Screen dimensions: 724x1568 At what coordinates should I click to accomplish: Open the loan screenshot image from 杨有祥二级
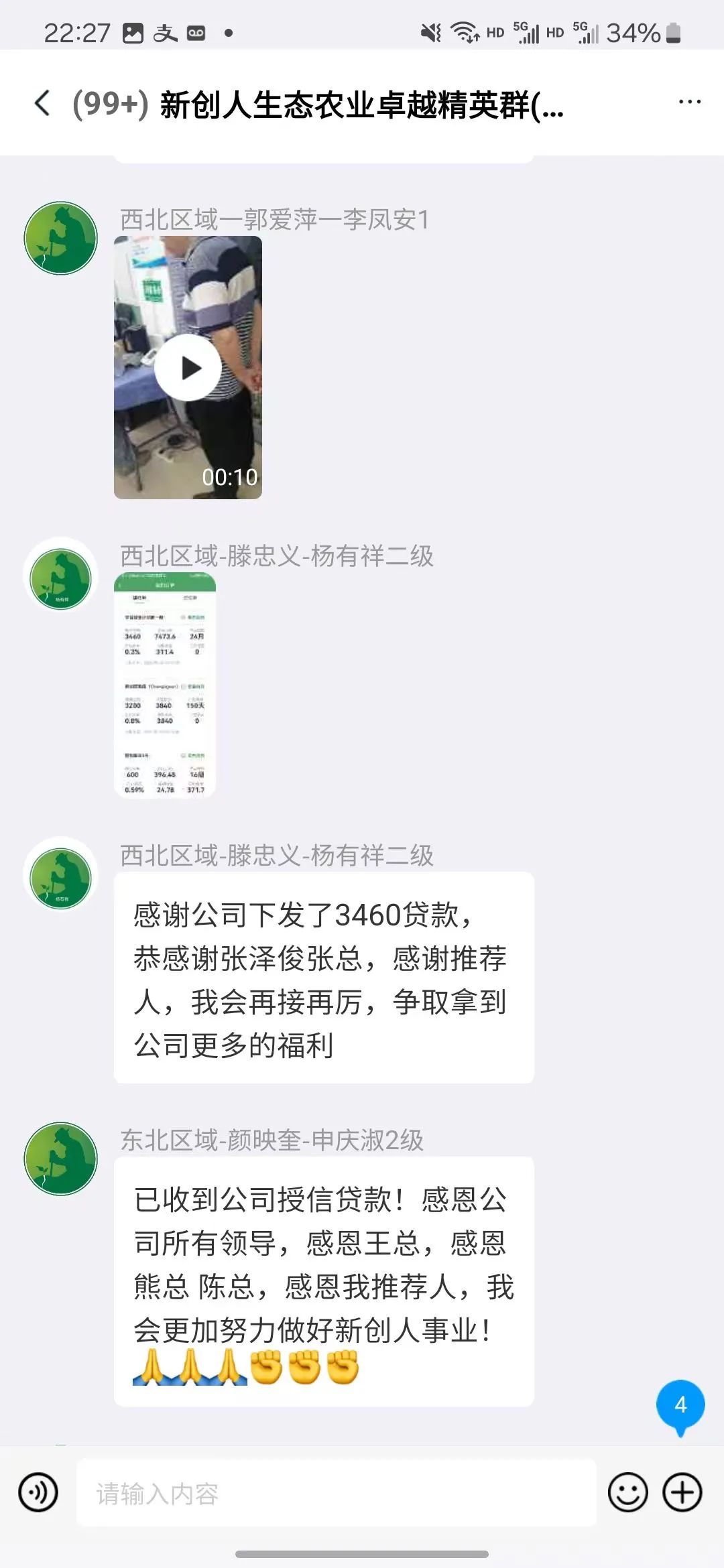[x=165, y=685]
